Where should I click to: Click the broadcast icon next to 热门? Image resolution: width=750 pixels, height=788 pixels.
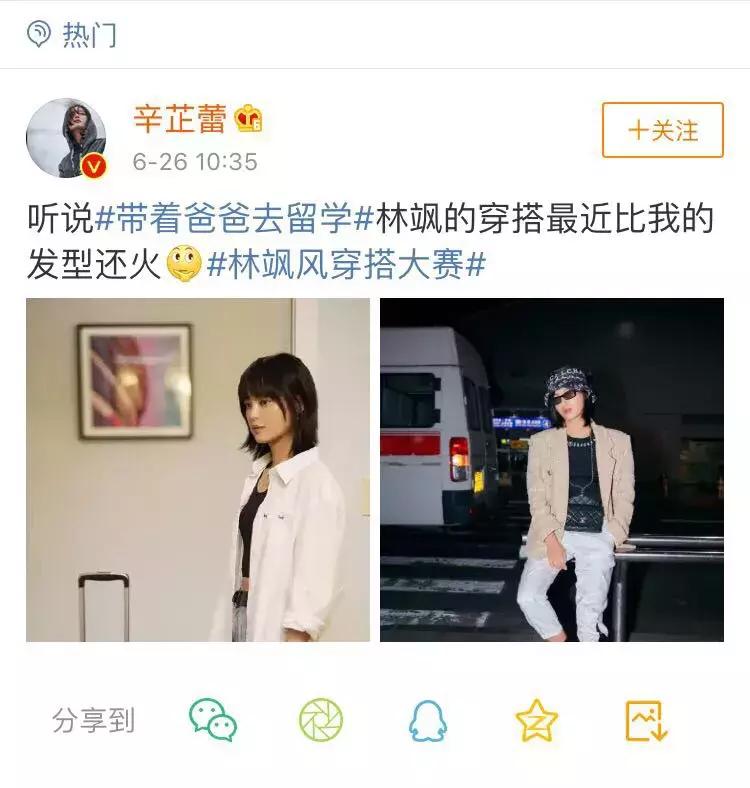click(37, 31)
